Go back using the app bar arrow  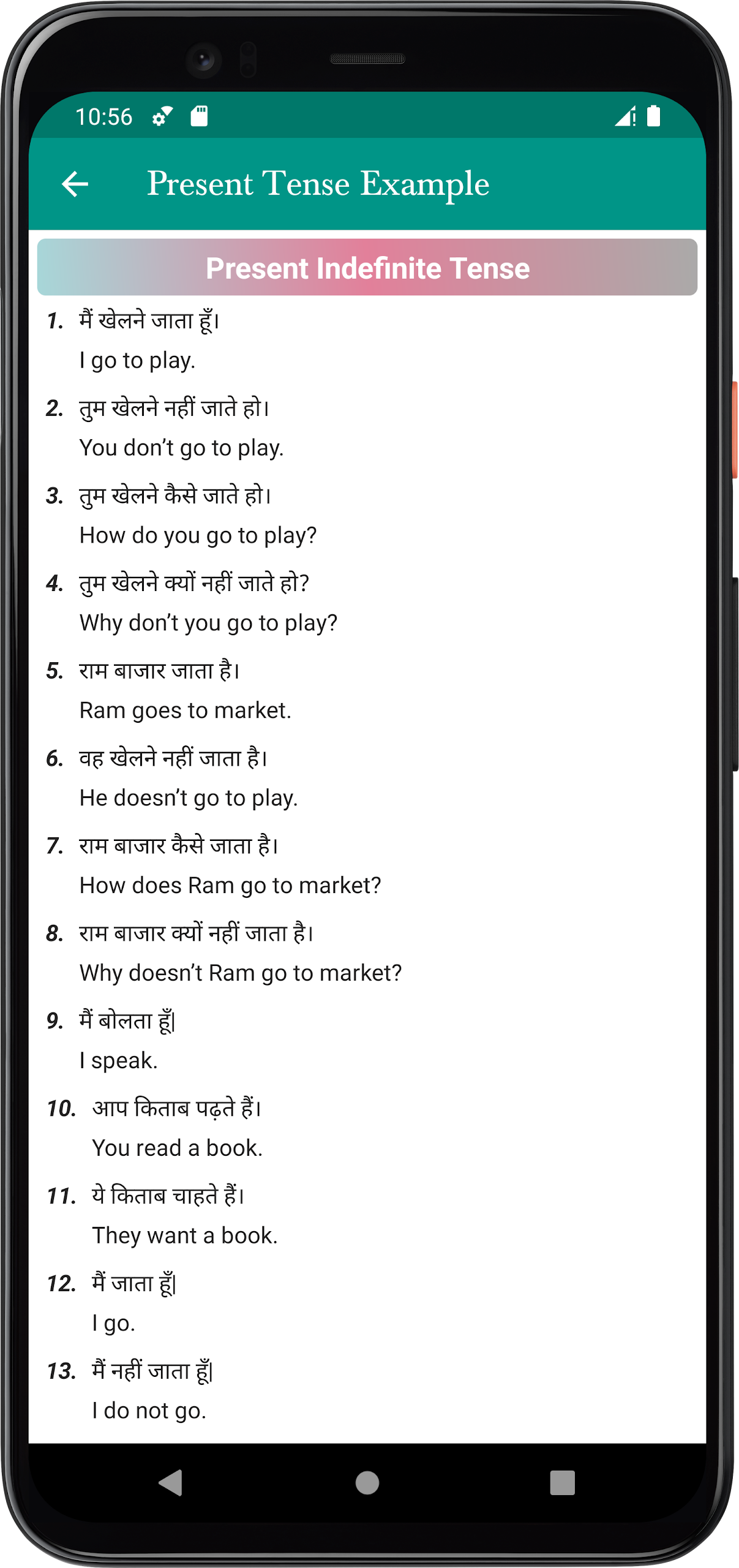coord(75,184)
